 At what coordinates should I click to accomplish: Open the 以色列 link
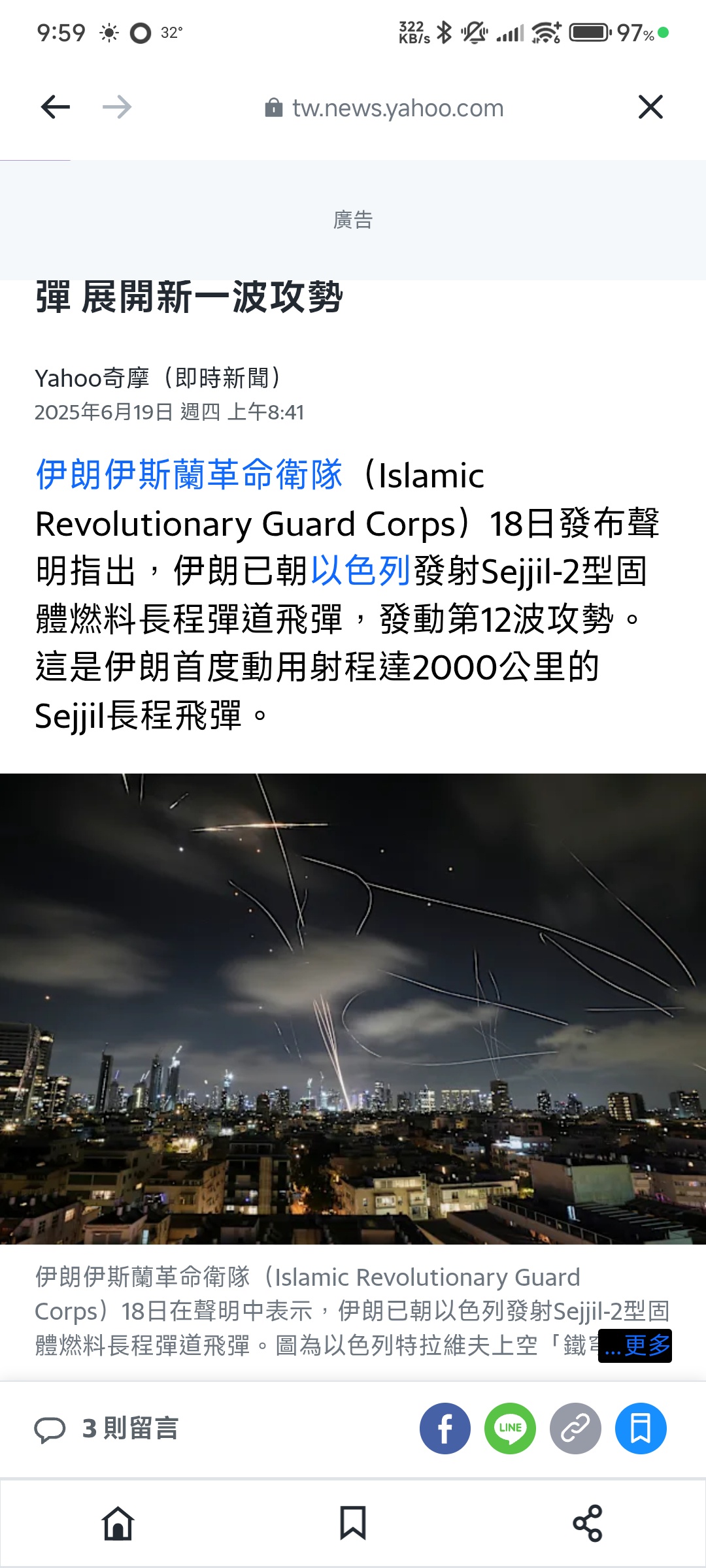(360, 570)
